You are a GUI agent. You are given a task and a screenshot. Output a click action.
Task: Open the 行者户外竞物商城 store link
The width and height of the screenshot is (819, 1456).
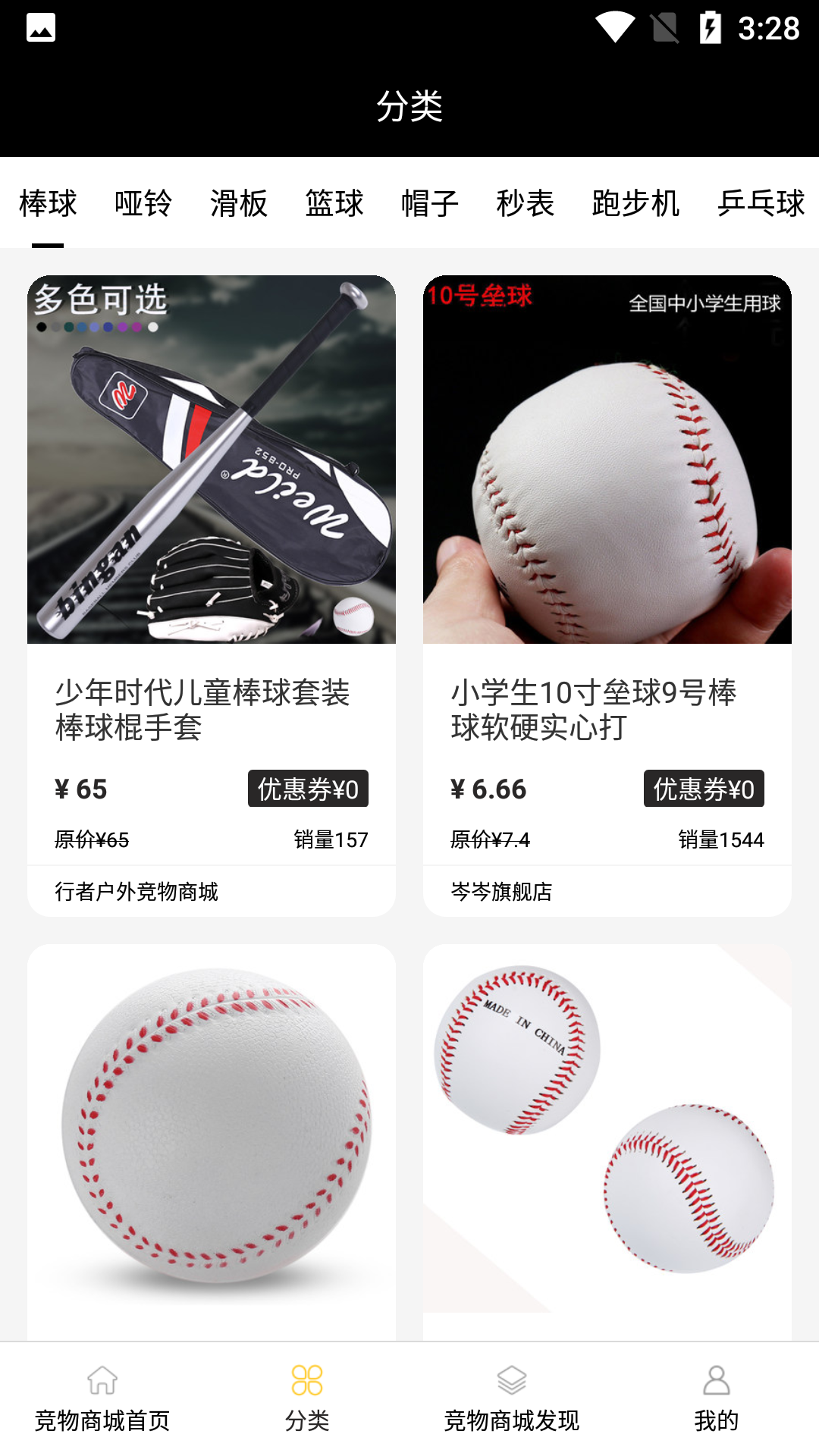(137, 893)
